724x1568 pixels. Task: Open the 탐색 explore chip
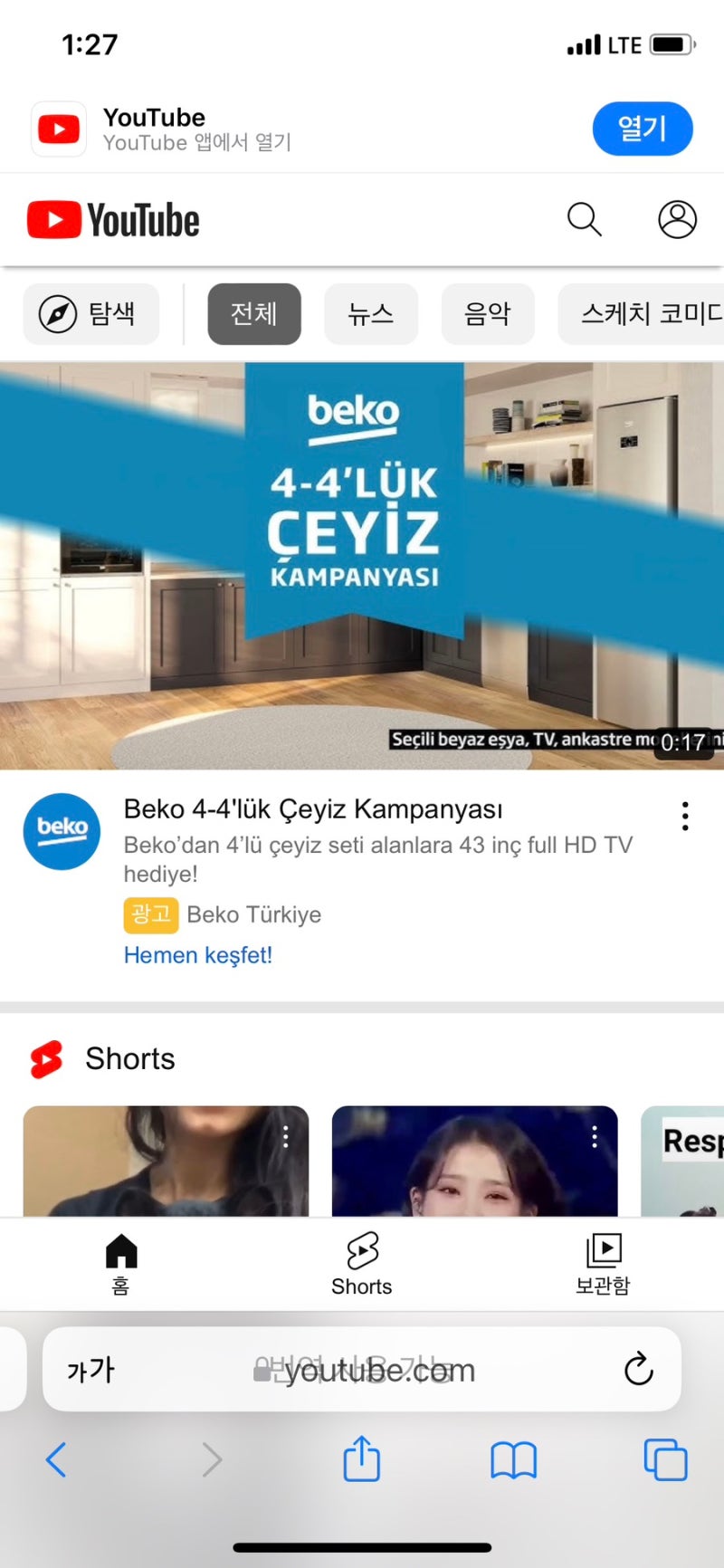[90, 314]
